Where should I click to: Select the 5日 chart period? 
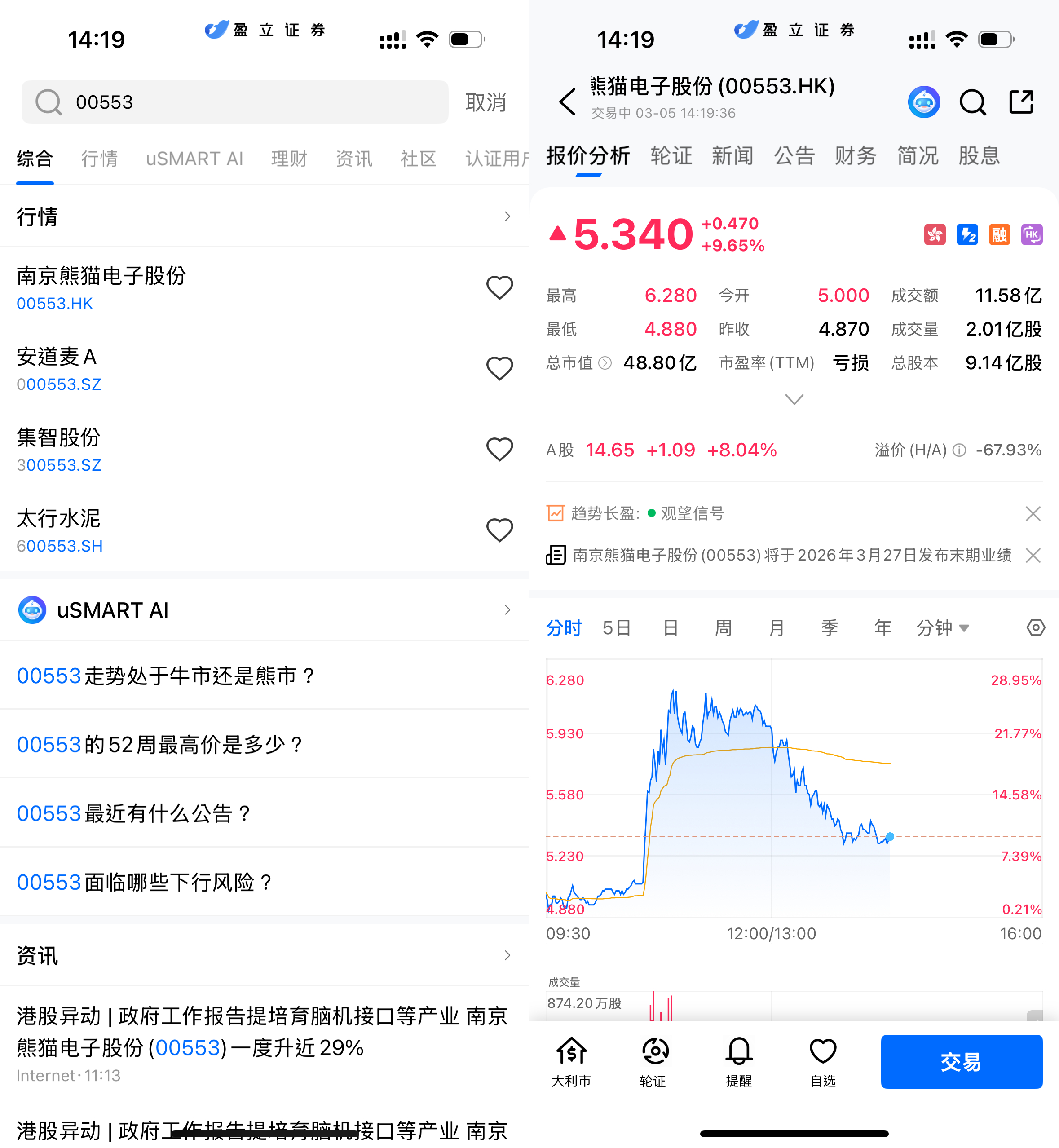[x=617, y=628]
